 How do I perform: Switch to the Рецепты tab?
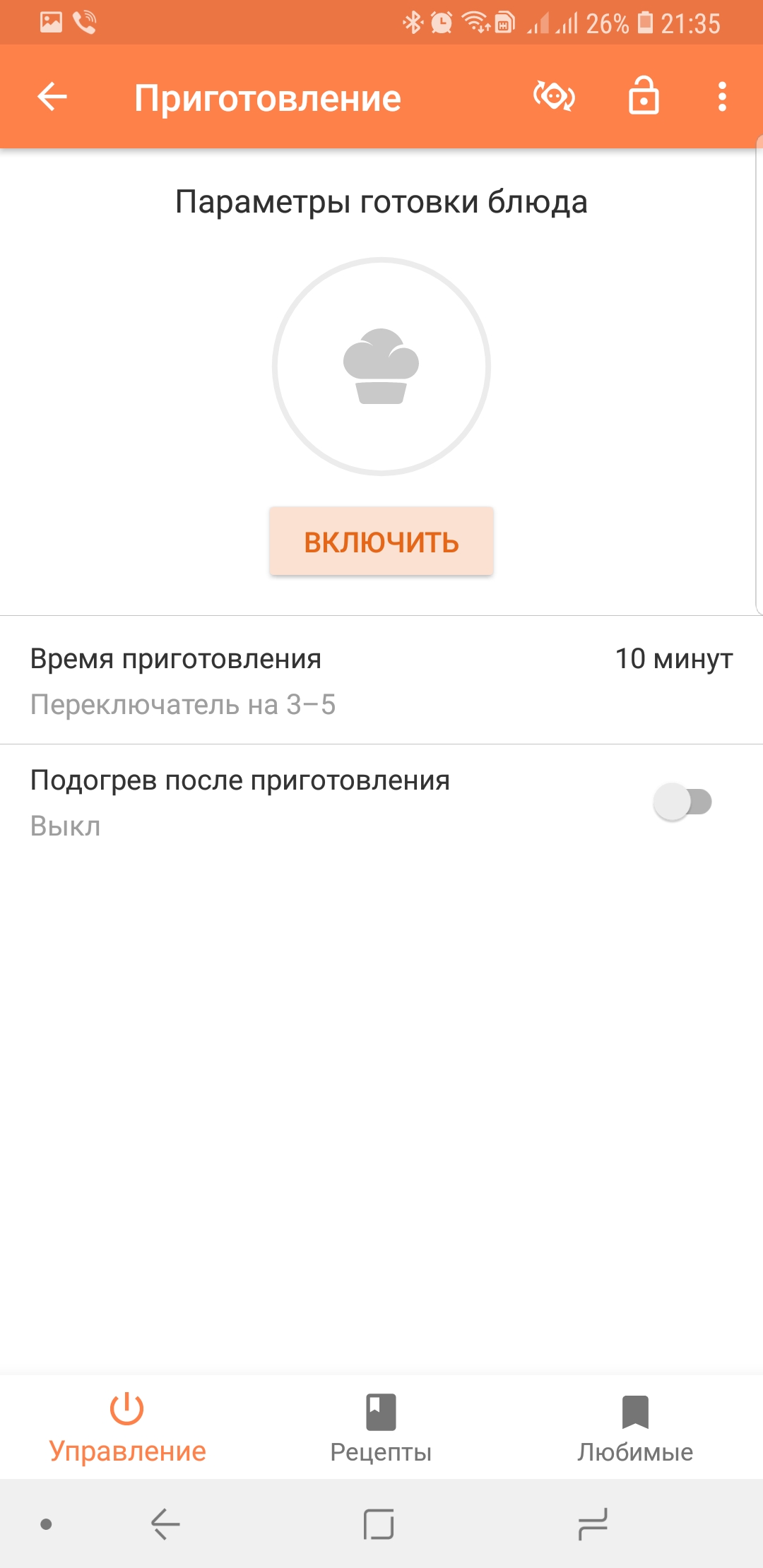[381, 1428]
